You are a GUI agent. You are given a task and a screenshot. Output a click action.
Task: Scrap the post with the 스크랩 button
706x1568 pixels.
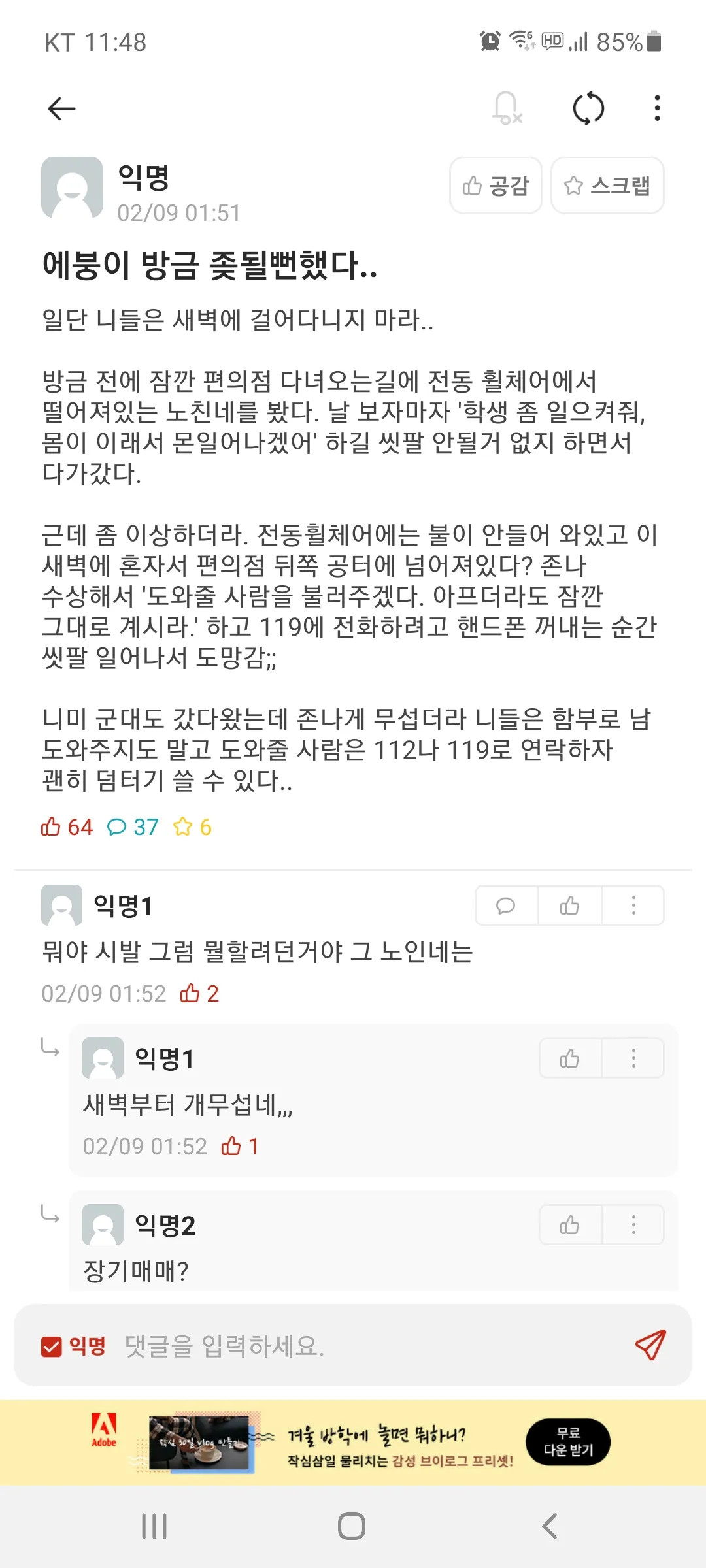tap(607, 186)
